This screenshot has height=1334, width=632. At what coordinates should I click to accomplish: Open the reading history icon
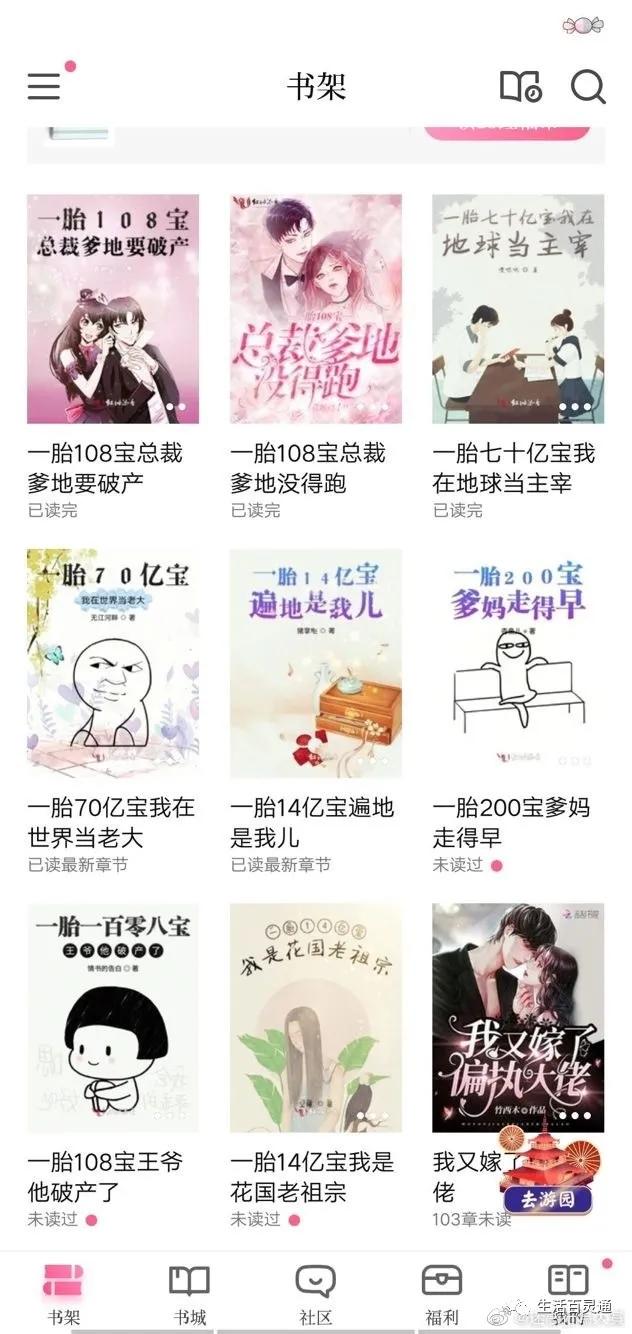tap(520, 87)
